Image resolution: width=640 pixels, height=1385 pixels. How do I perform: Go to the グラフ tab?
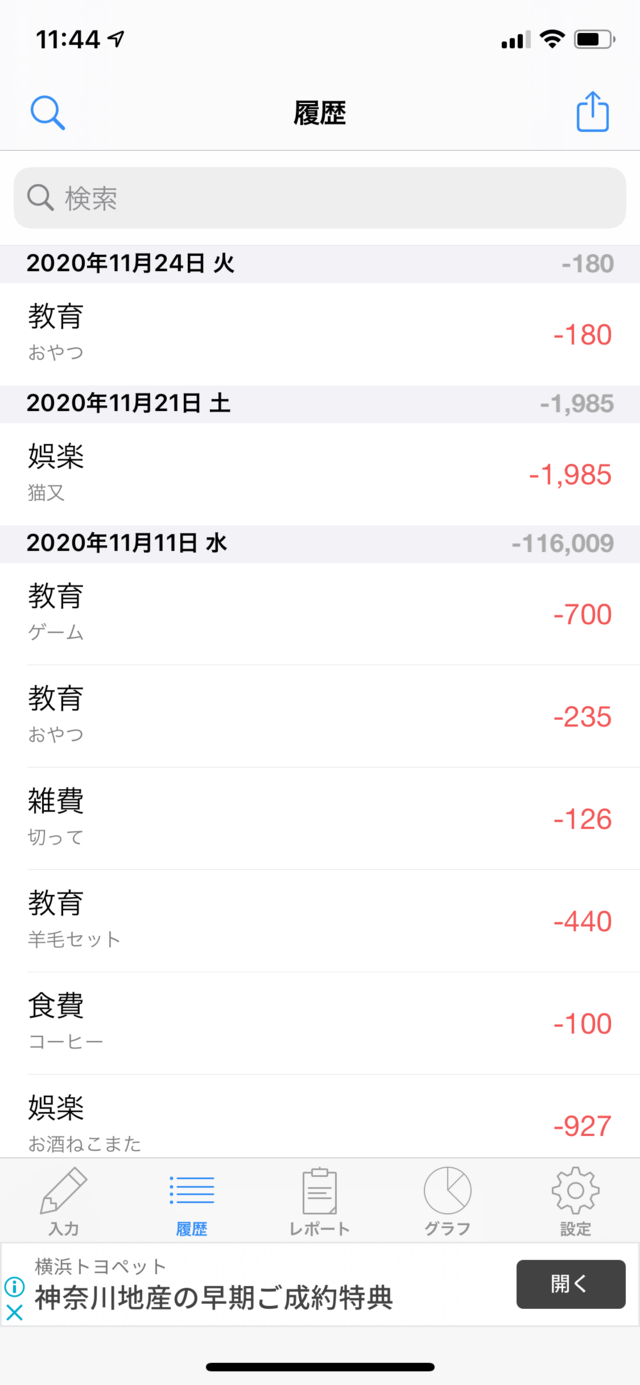click(447, 1201)
